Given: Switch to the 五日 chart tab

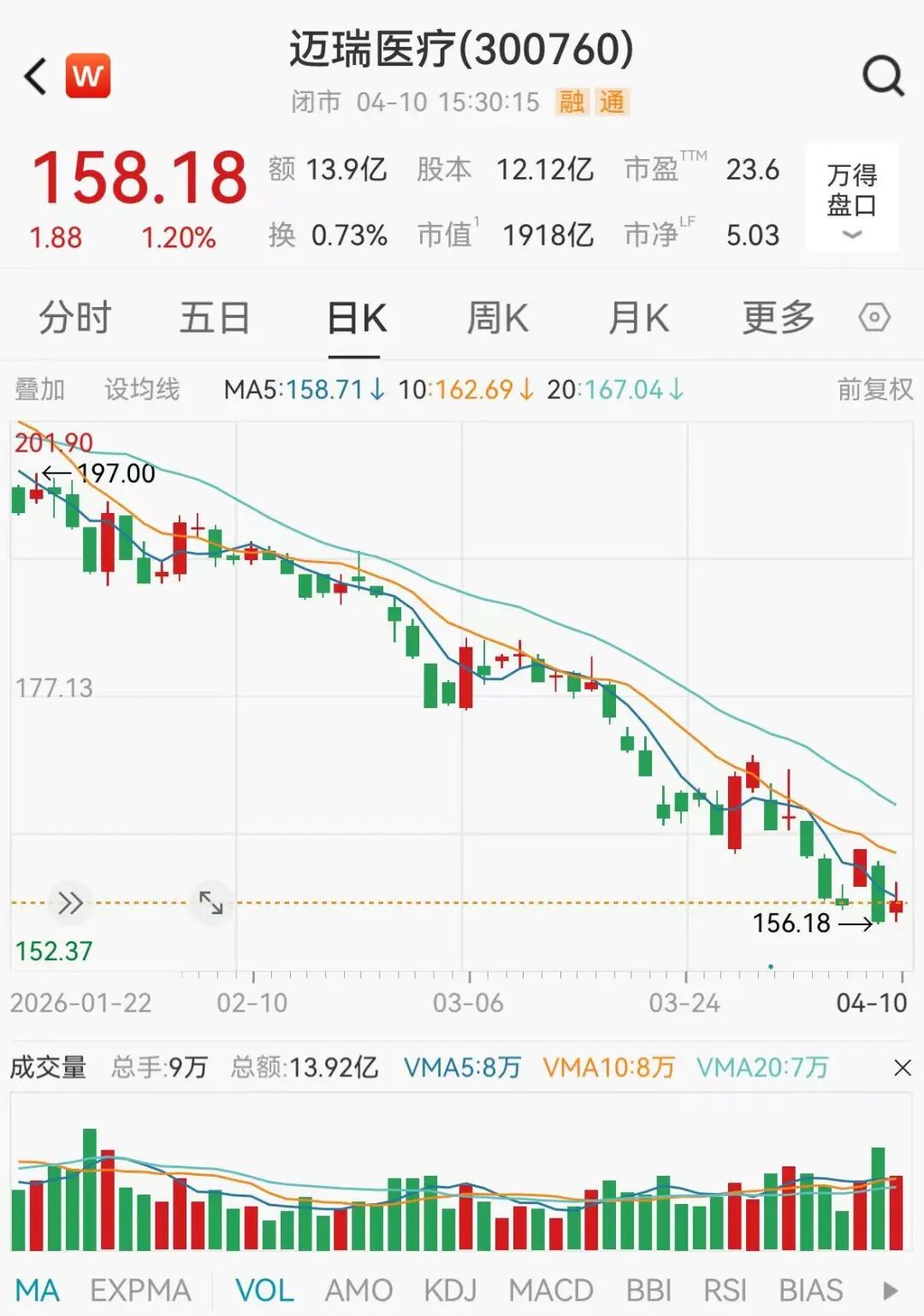Looking at the screenshot, I should [214, 318].
